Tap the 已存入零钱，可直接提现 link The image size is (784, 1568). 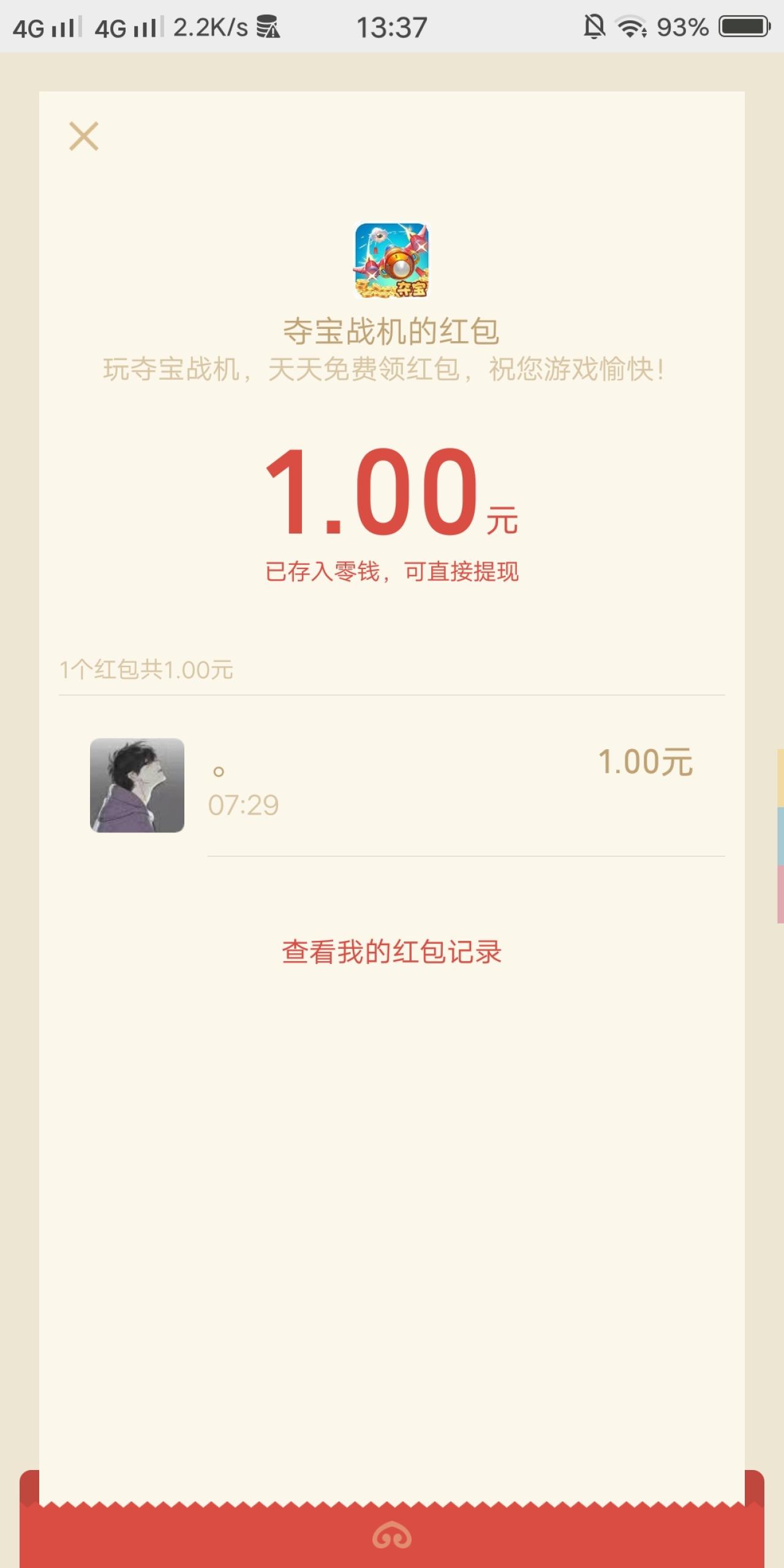392,571
